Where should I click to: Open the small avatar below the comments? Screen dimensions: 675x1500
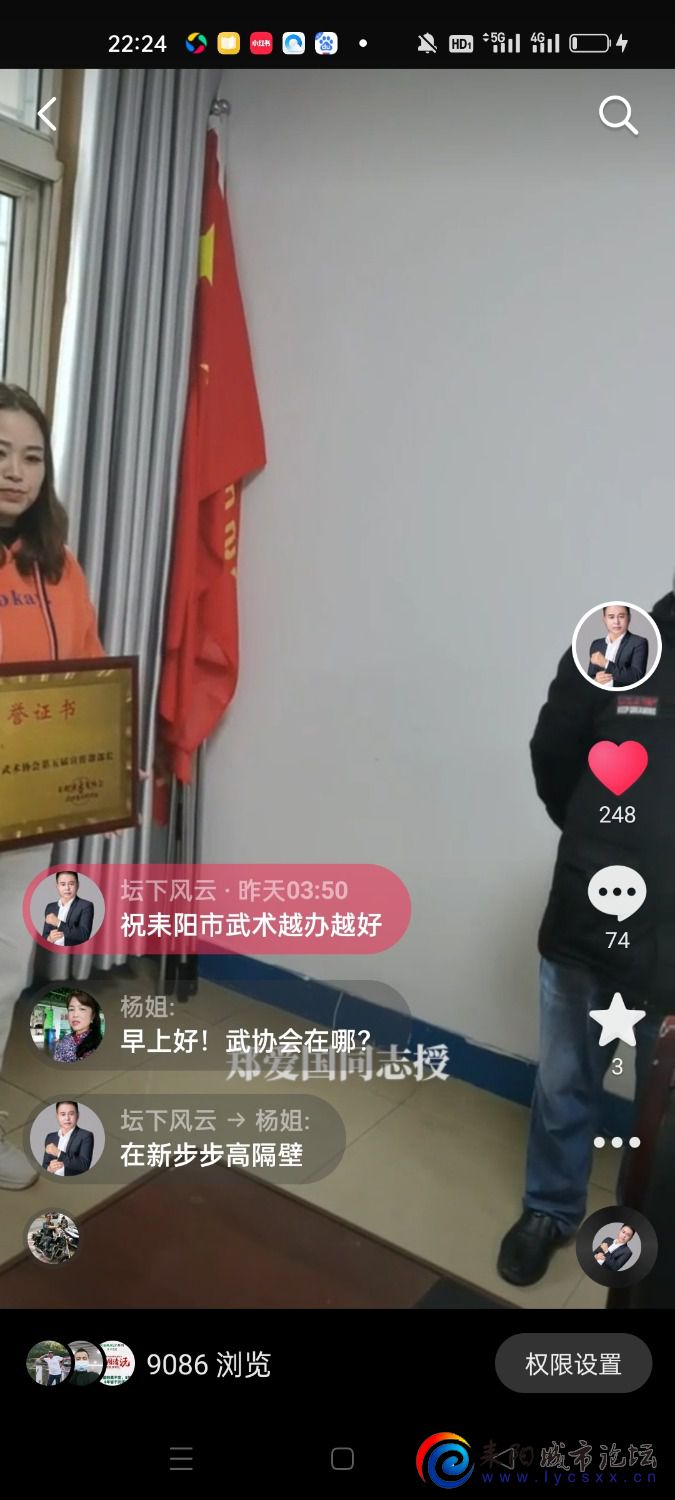coord(53,1237)
